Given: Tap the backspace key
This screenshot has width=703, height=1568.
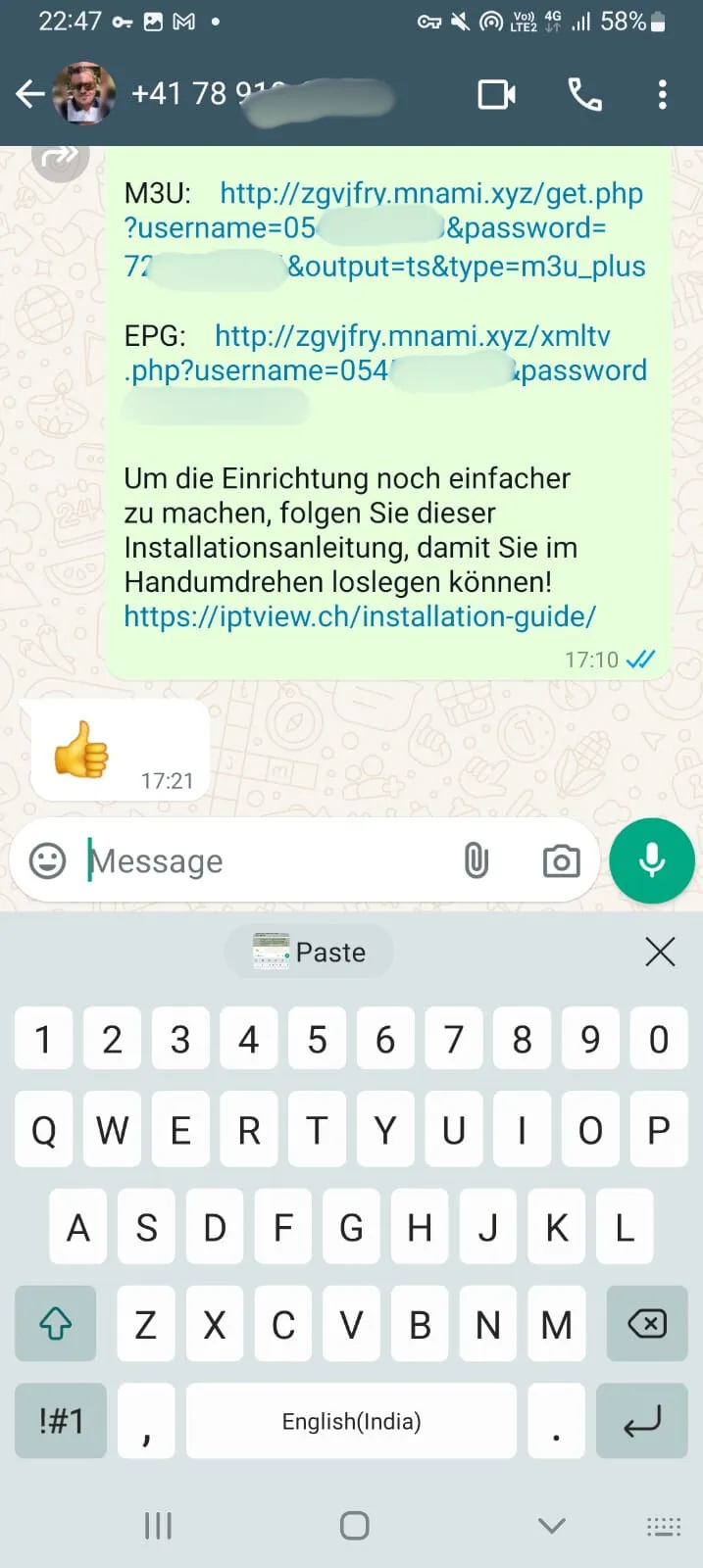Looking at the screenshot, I should (x=646, y=1324).
